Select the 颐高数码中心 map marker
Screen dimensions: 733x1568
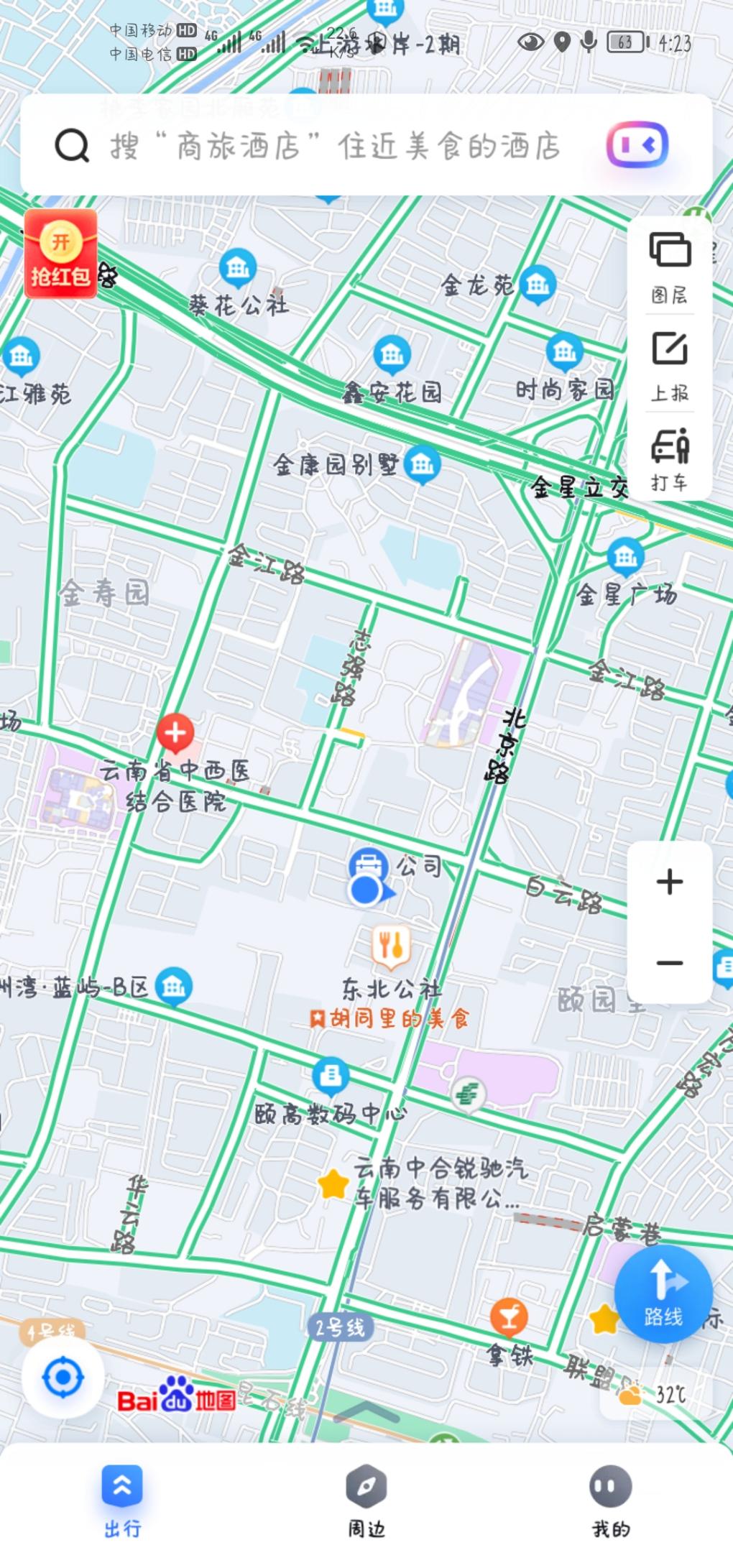[x=331, y=1076]
